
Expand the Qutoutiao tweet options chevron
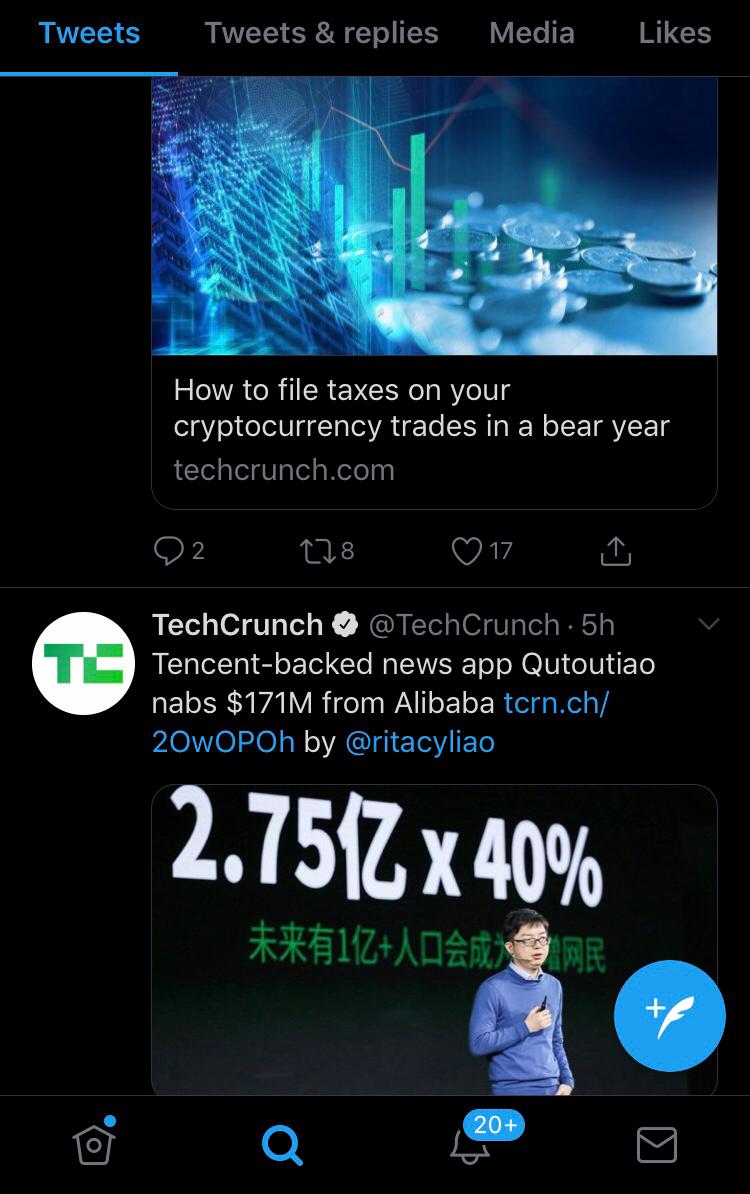[x=708, y=625]
